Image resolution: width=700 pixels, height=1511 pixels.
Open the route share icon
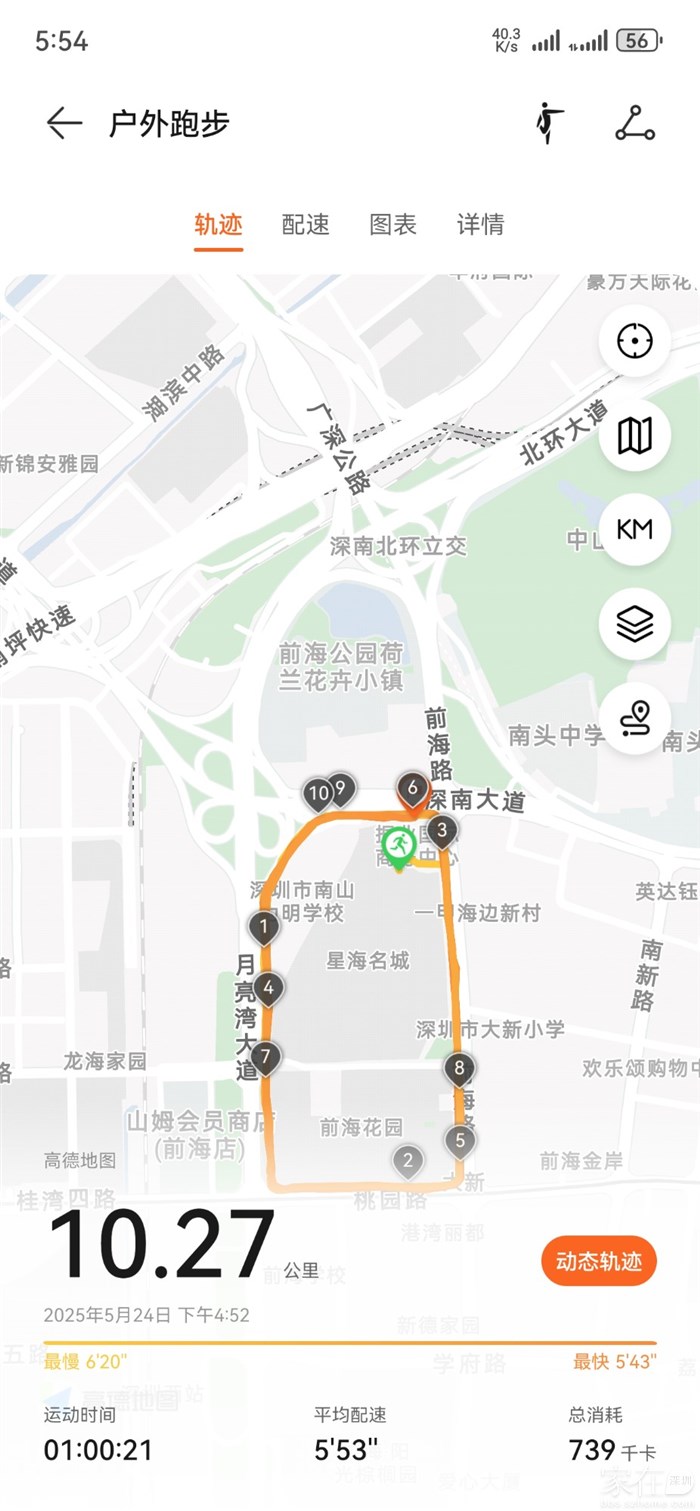coord(635,123)
